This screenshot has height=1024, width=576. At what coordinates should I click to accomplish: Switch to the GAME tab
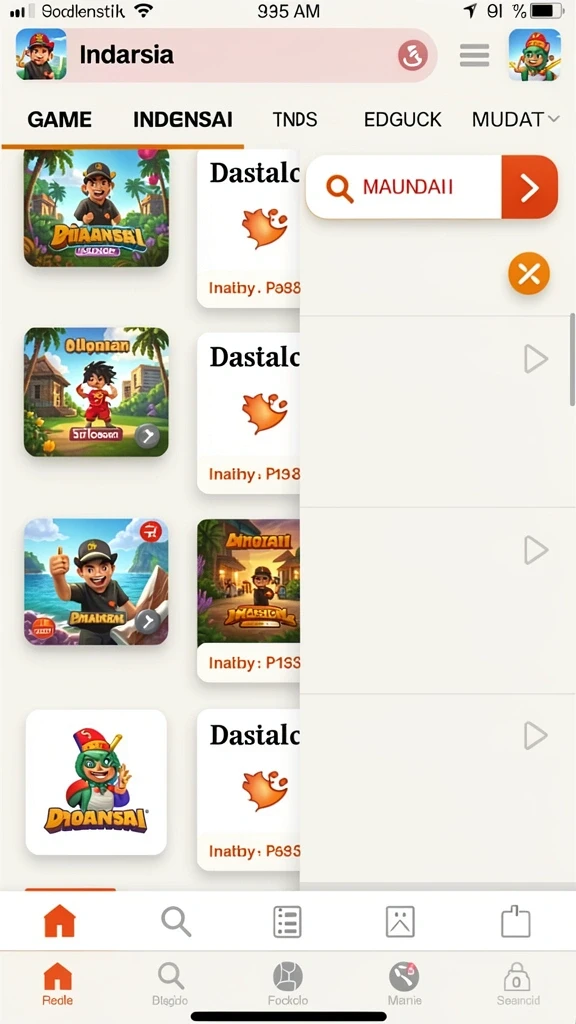[x=59, y=120]
